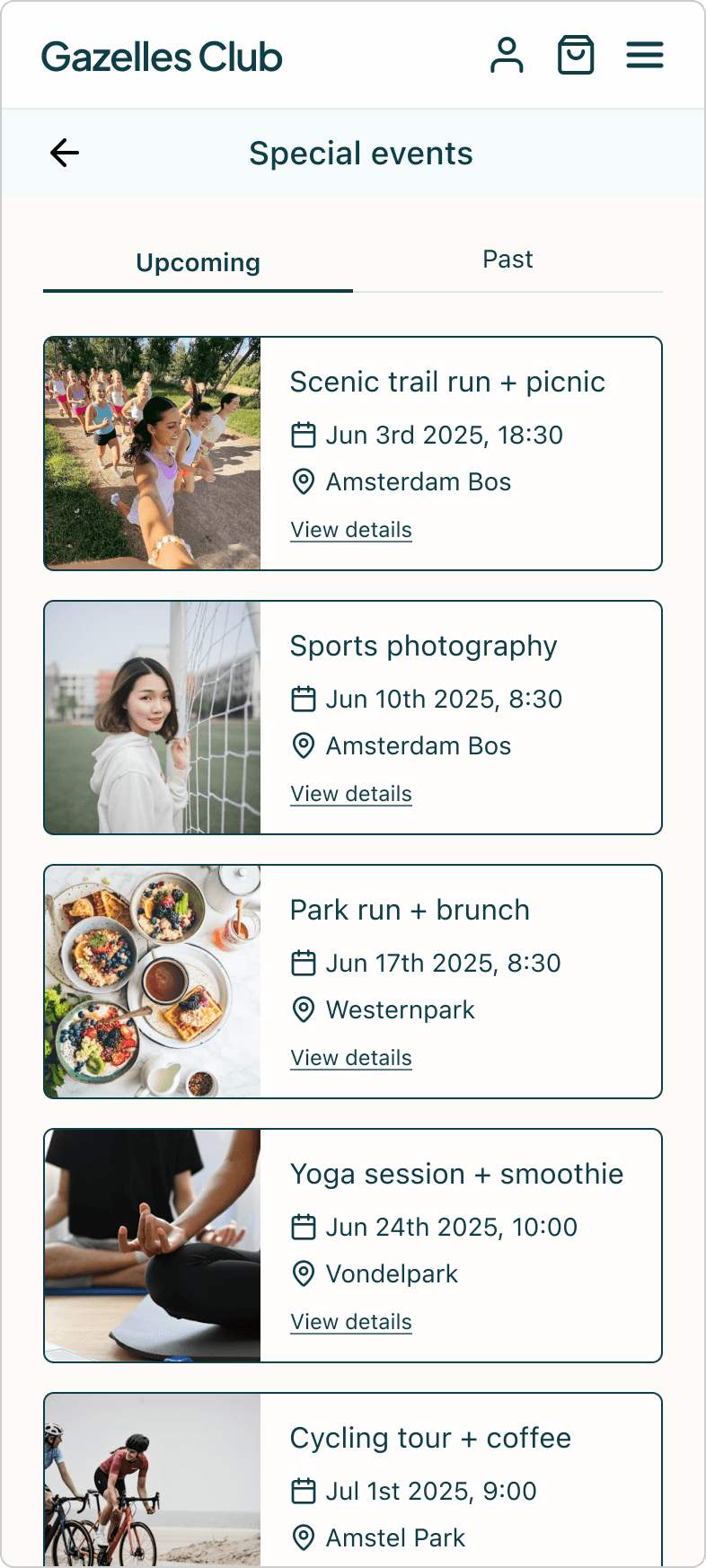The image size is (706, 1568).
Task: View details for Park run + brunch
Action: coord(351,1058)
